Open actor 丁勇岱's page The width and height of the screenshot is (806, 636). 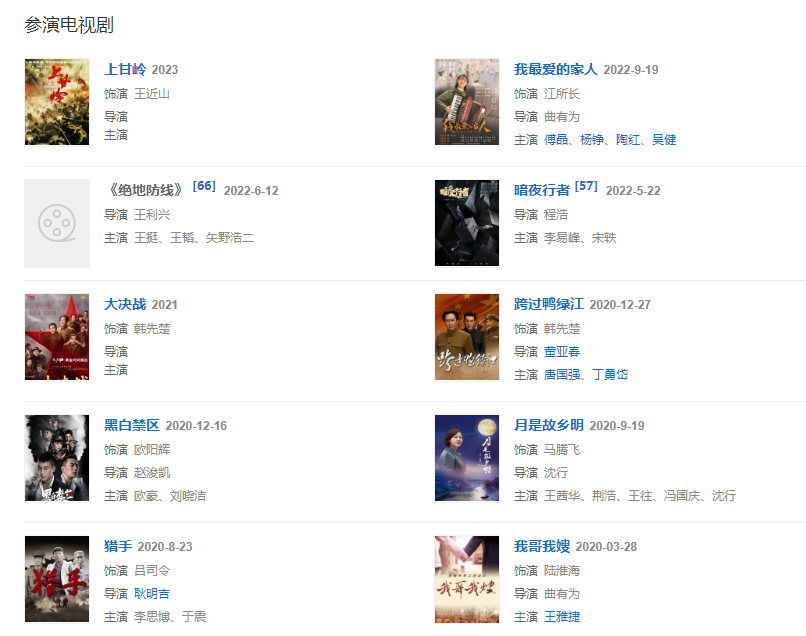click(610, 374)
